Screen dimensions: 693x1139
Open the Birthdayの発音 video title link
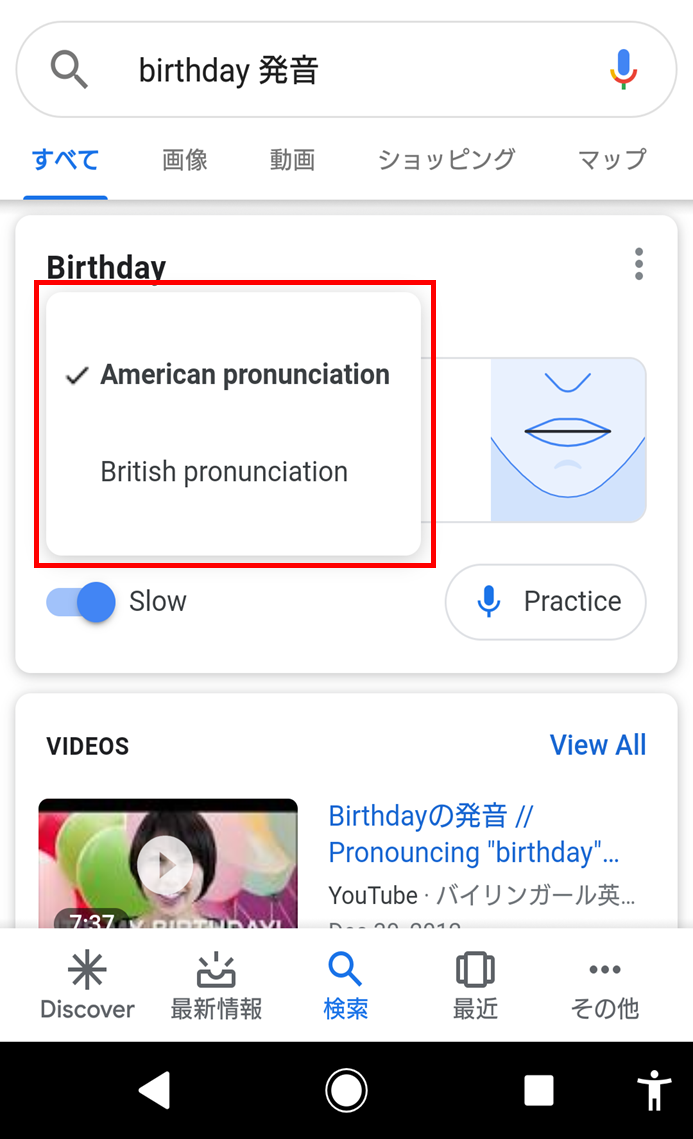474,834
